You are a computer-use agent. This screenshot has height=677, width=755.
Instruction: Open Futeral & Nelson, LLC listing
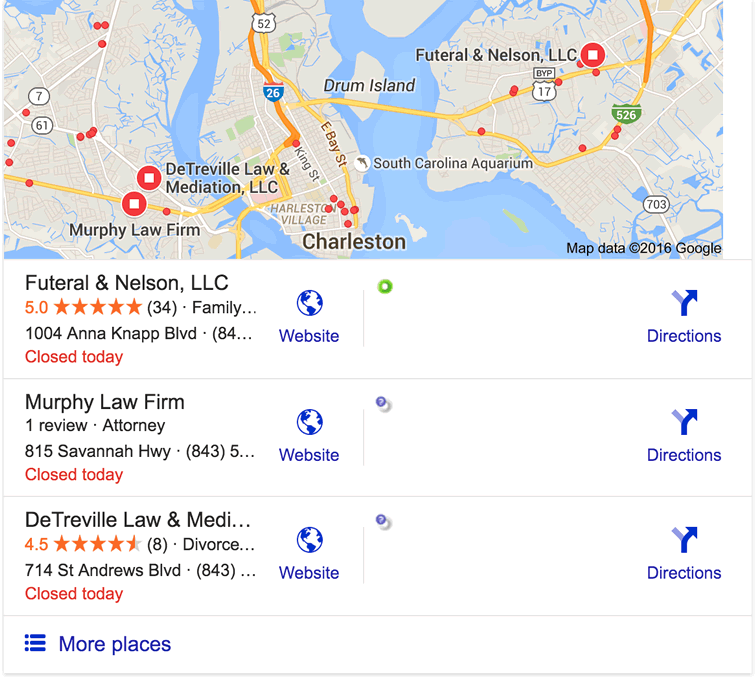(127, 283)
